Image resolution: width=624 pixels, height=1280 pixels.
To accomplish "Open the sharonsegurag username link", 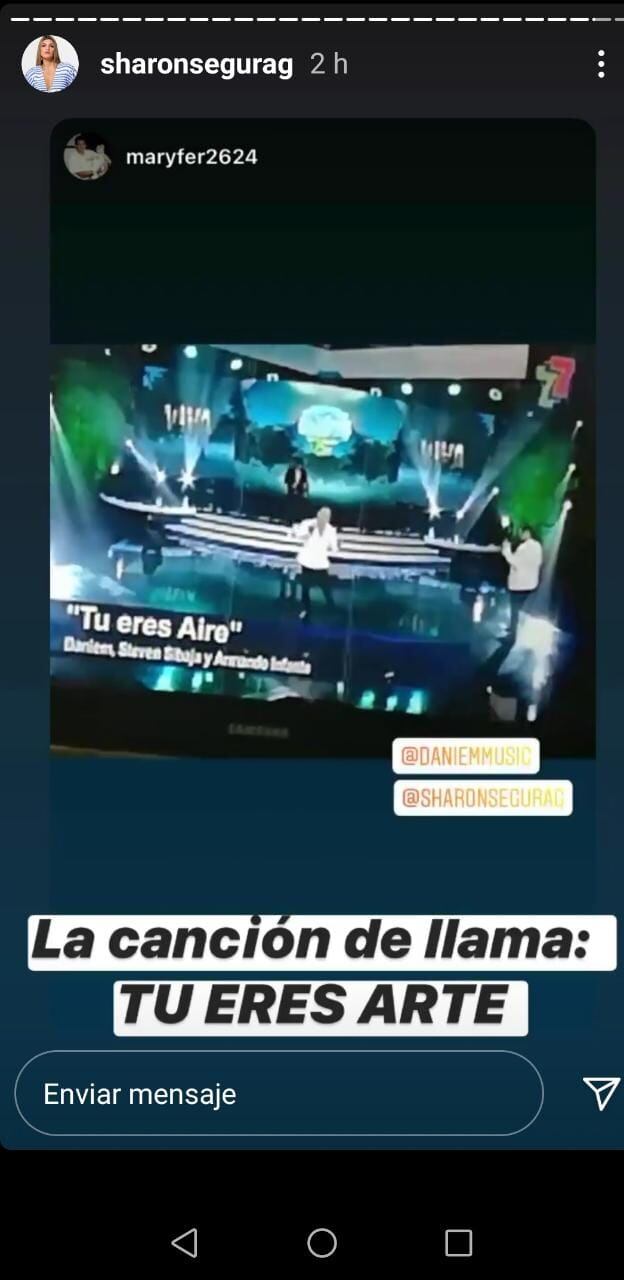I will (x=197, y=64).
